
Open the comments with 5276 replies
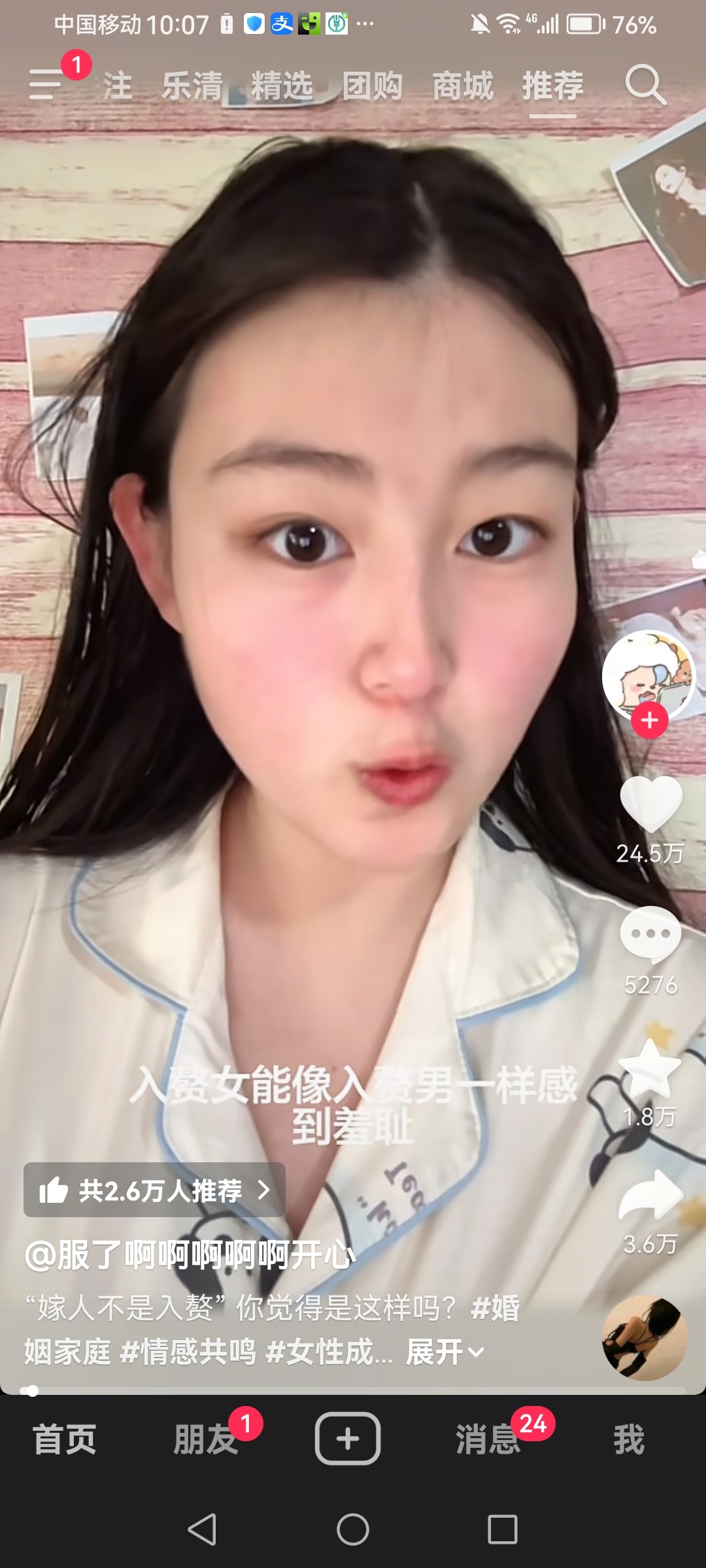650,936
